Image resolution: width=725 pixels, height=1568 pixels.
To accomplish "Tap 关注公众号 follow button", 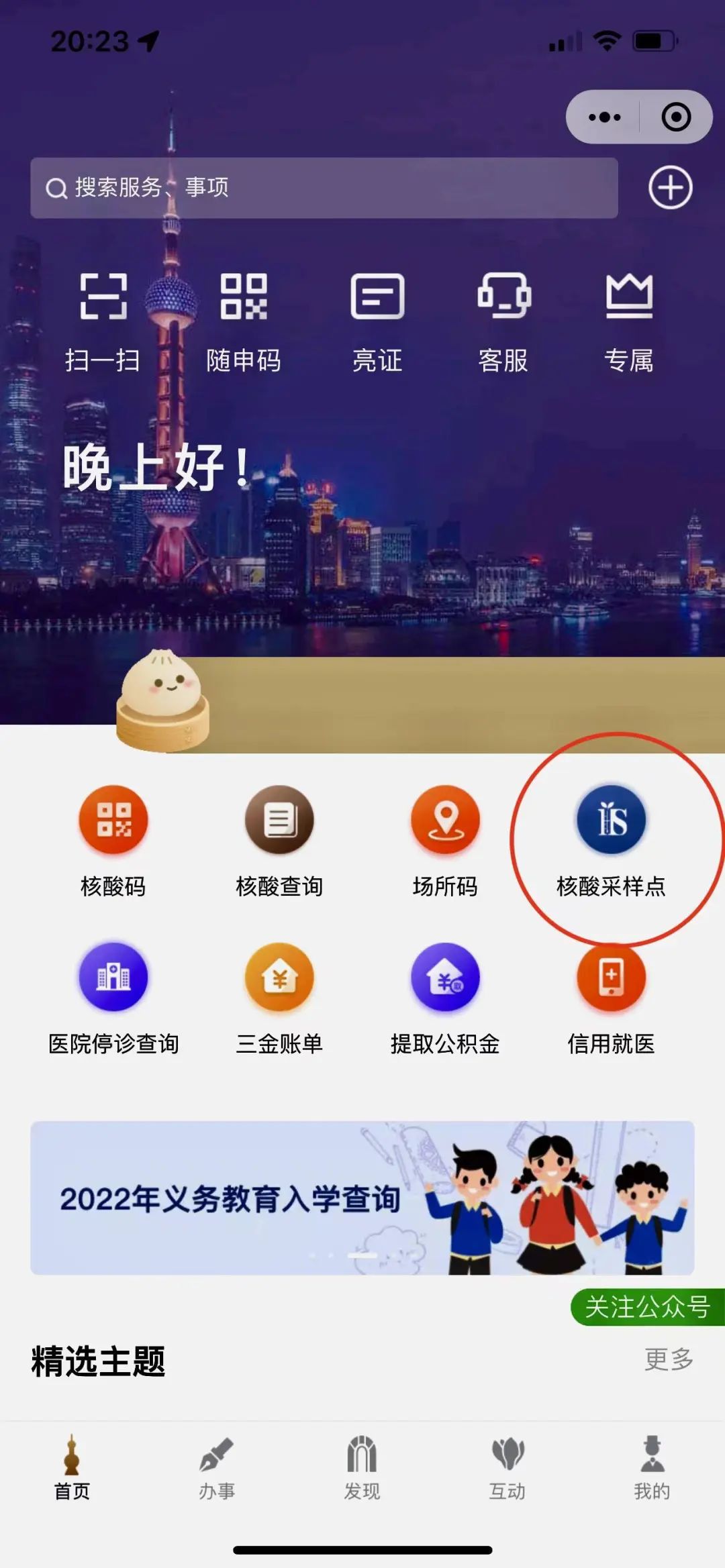I will [647, 1307].
